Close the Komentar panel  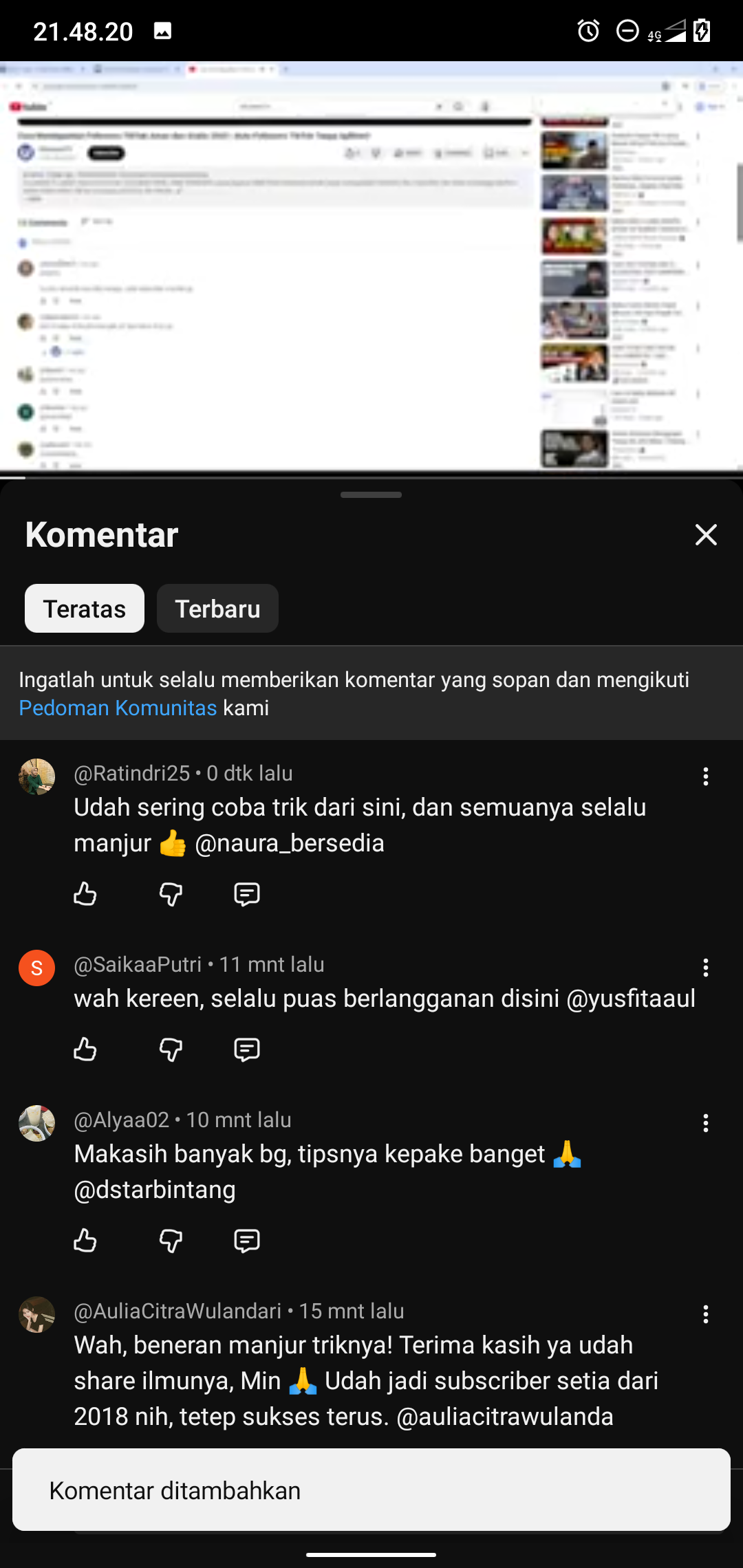click(706, 535)
